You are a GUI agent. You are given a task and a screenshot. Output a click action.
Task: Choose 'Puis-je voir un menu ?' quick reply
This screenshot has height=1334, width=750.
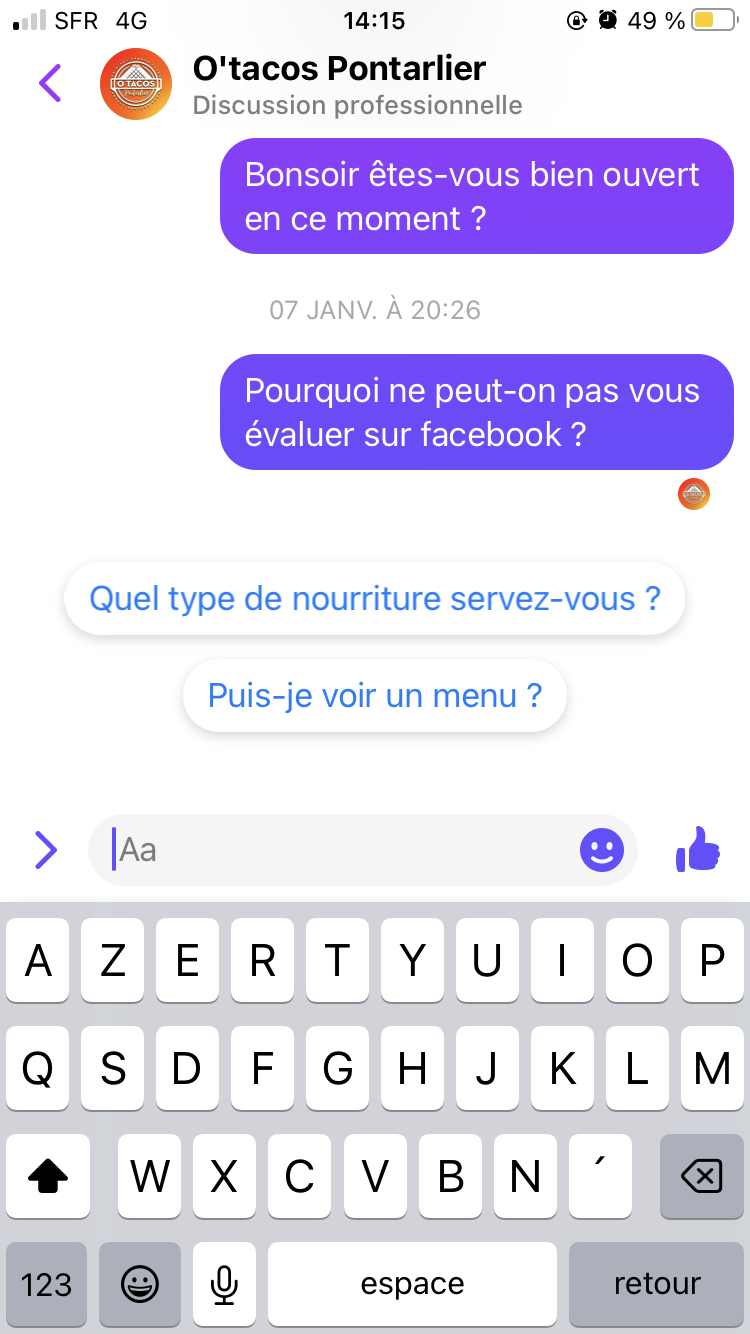(x=375, y=695)
